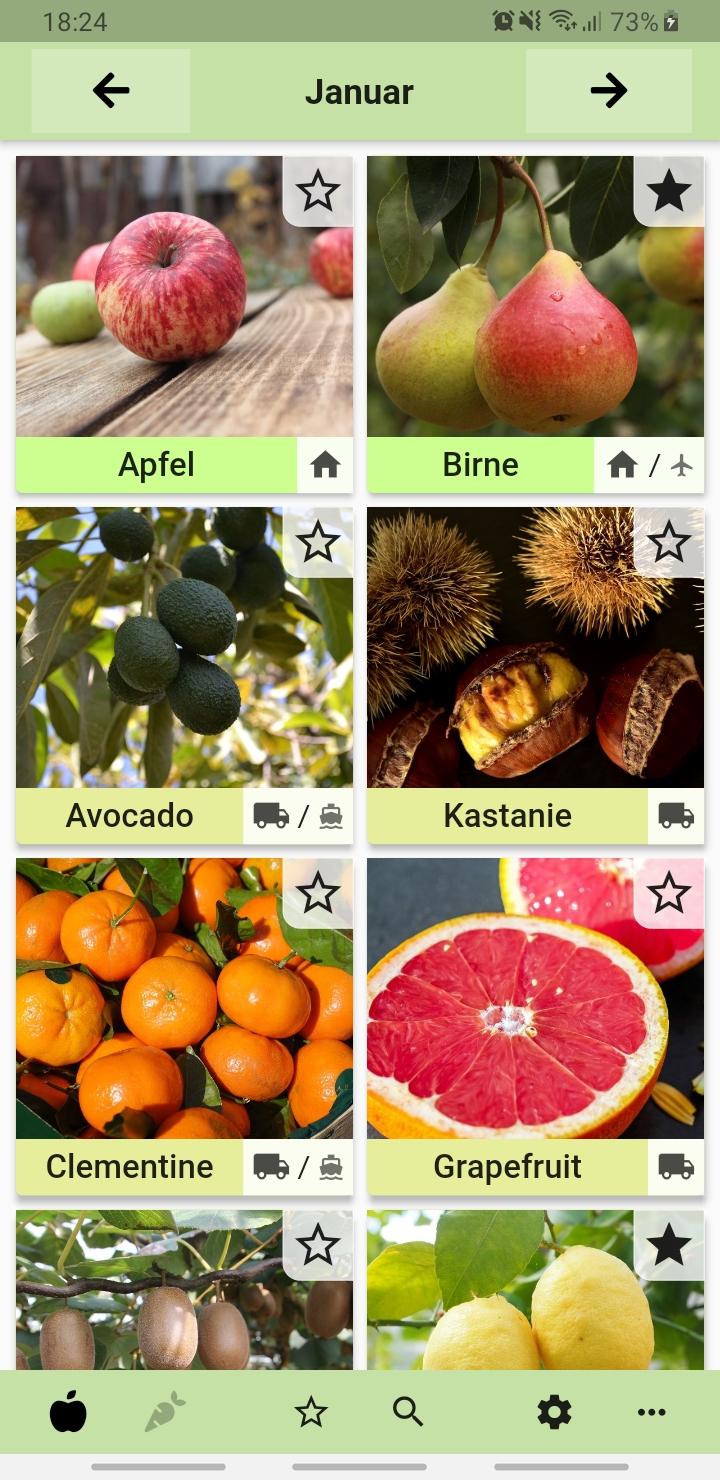The image size is (720, 1480).
Task: Open the more options menu
Action: [x=651, y=1412]
